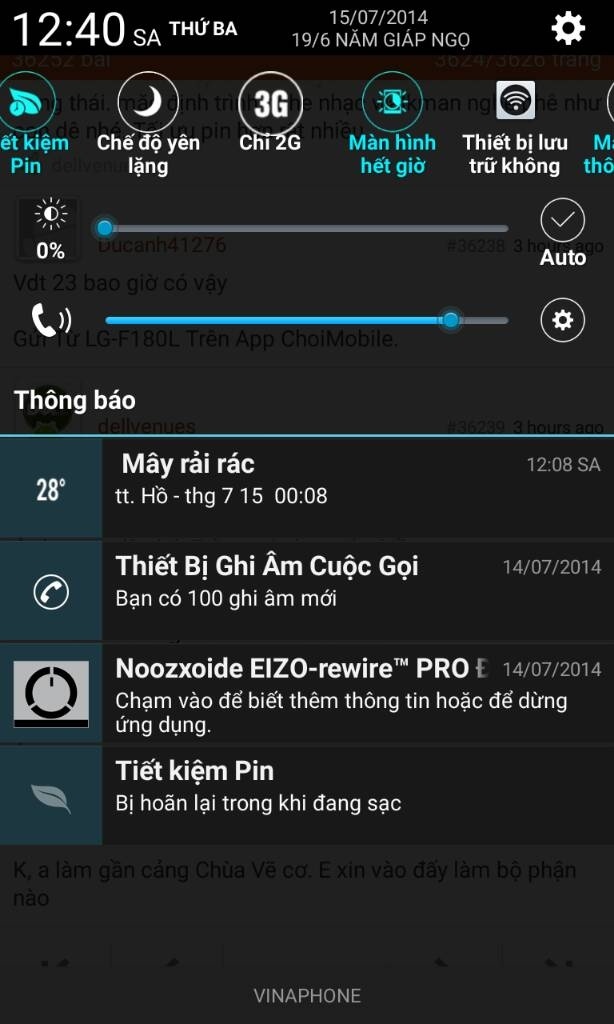Open Thiết Bị Ghi Âm Cuộc Gọi notification
The height and width of the screenshot is (1024, 614).
click(307, 590)
